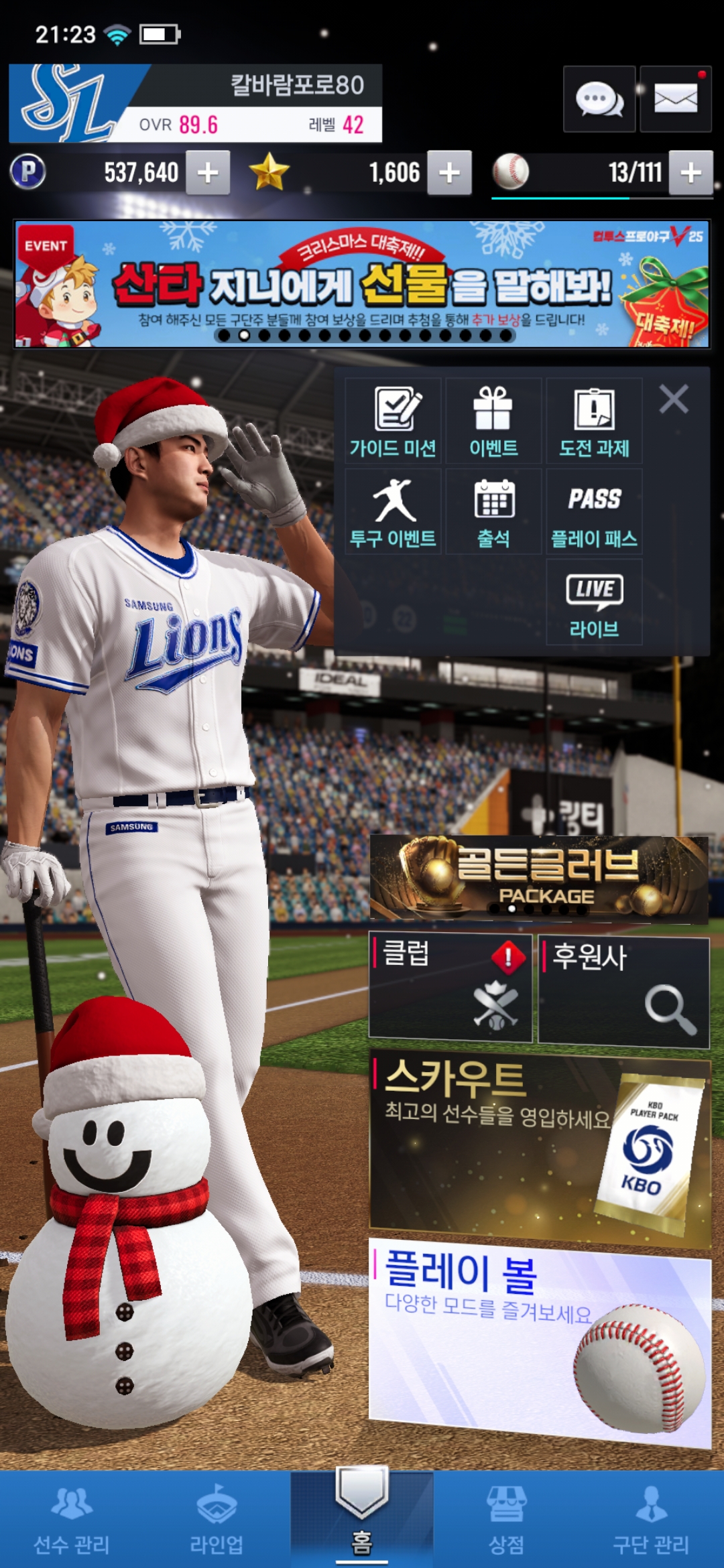The width and height of the screenshot is (724, 1568).
Task: Open the 후원사 tile
Action: click(623, 992)
